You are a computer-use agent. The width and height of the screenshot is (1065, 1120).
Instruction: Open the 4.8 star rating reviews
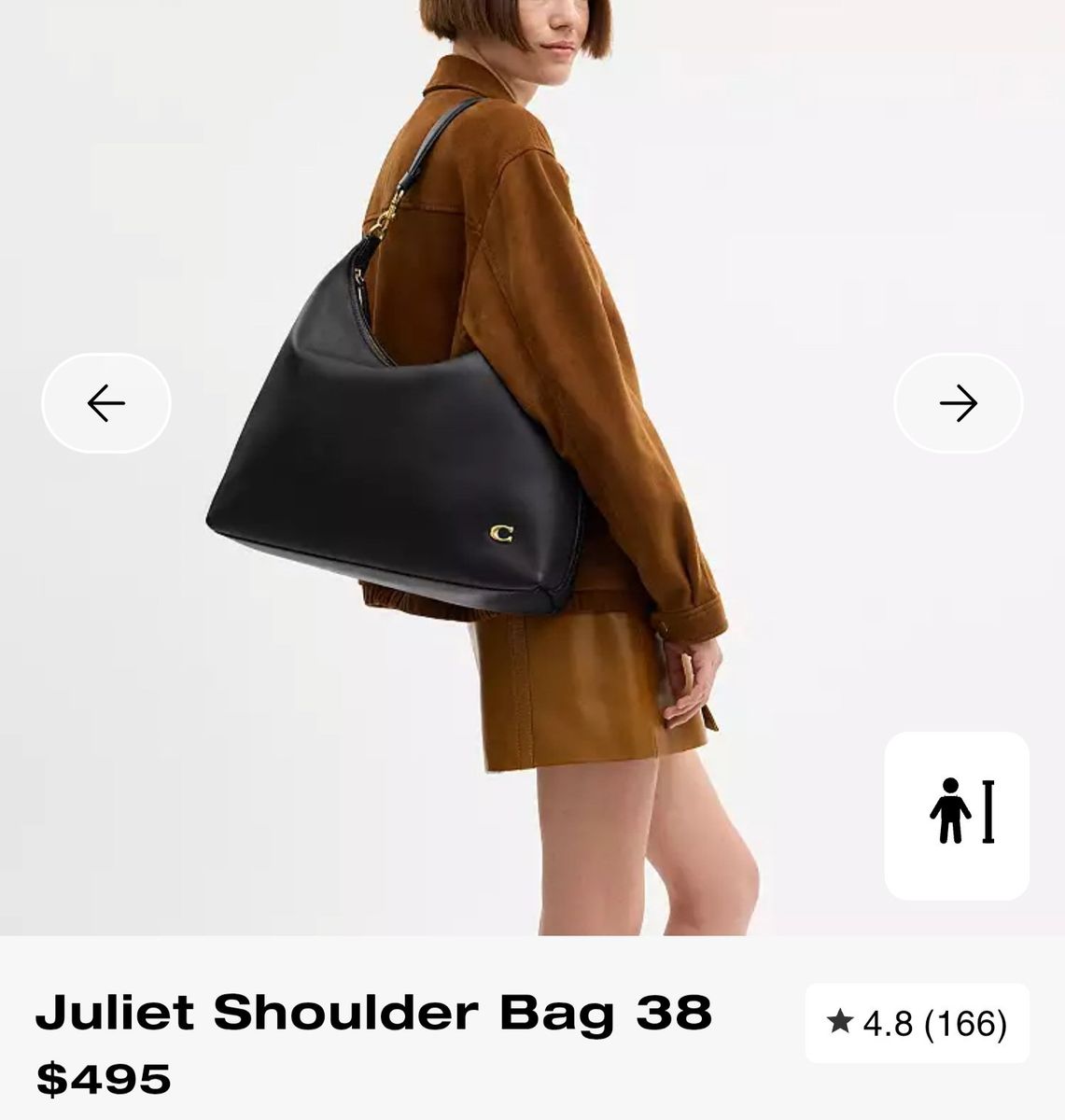[x=917, y=1023]
